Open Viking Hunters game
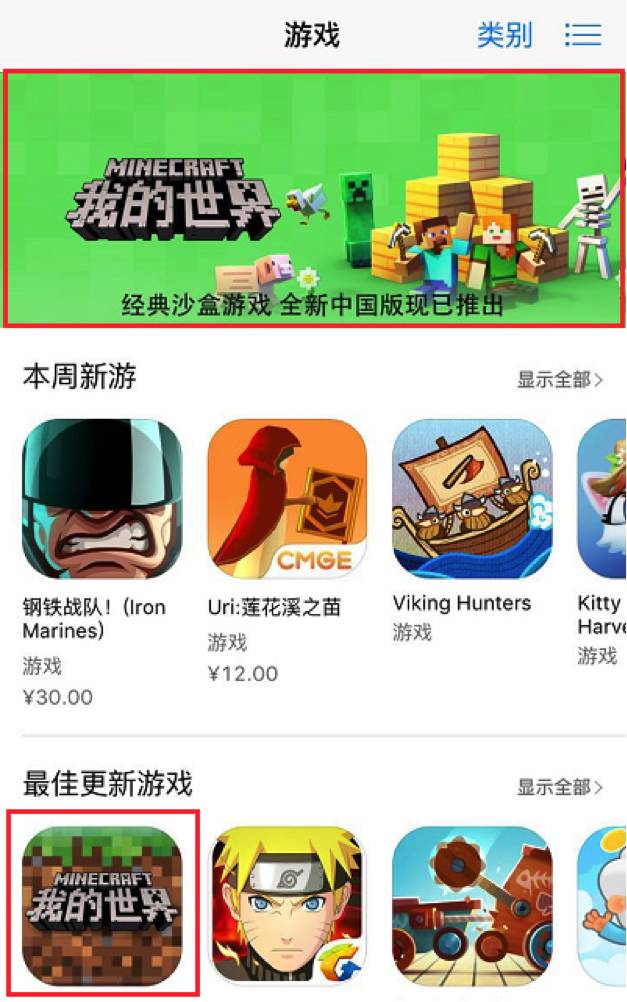The image size is (627, 1002). click(x=472, y=498)
